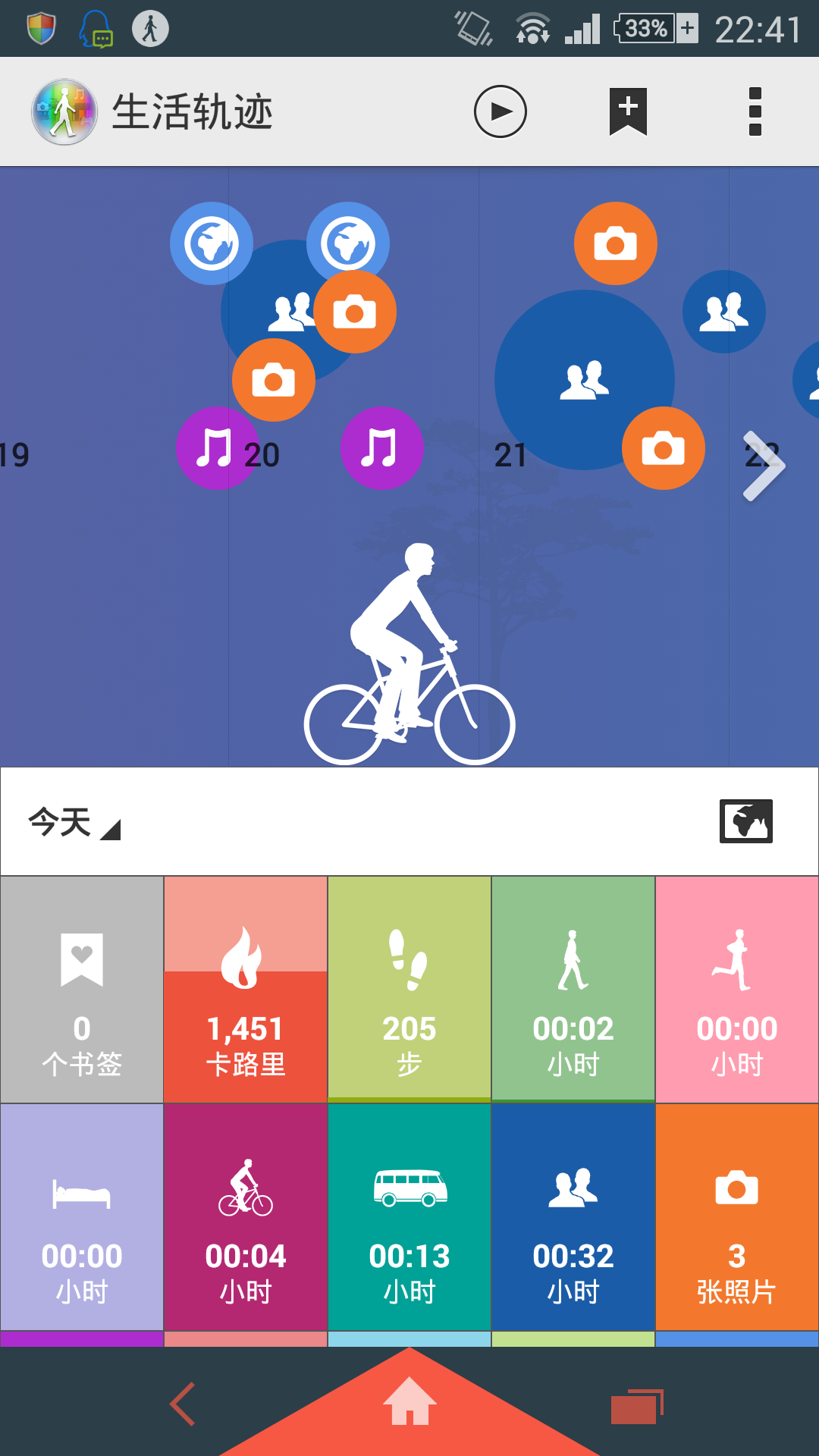This screenshot has height=1456, width=819.
Task: Advance the timeline with the right chevron
Action: (764, 466)
